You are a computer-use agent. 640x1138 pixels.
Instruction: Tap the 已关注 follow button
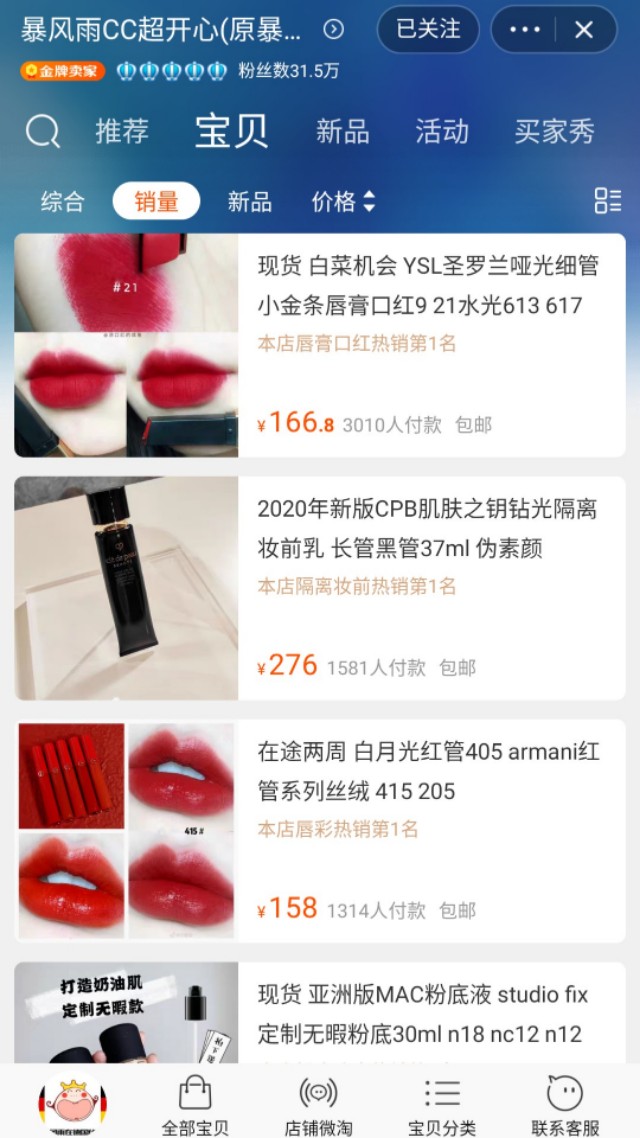[428, 29]
